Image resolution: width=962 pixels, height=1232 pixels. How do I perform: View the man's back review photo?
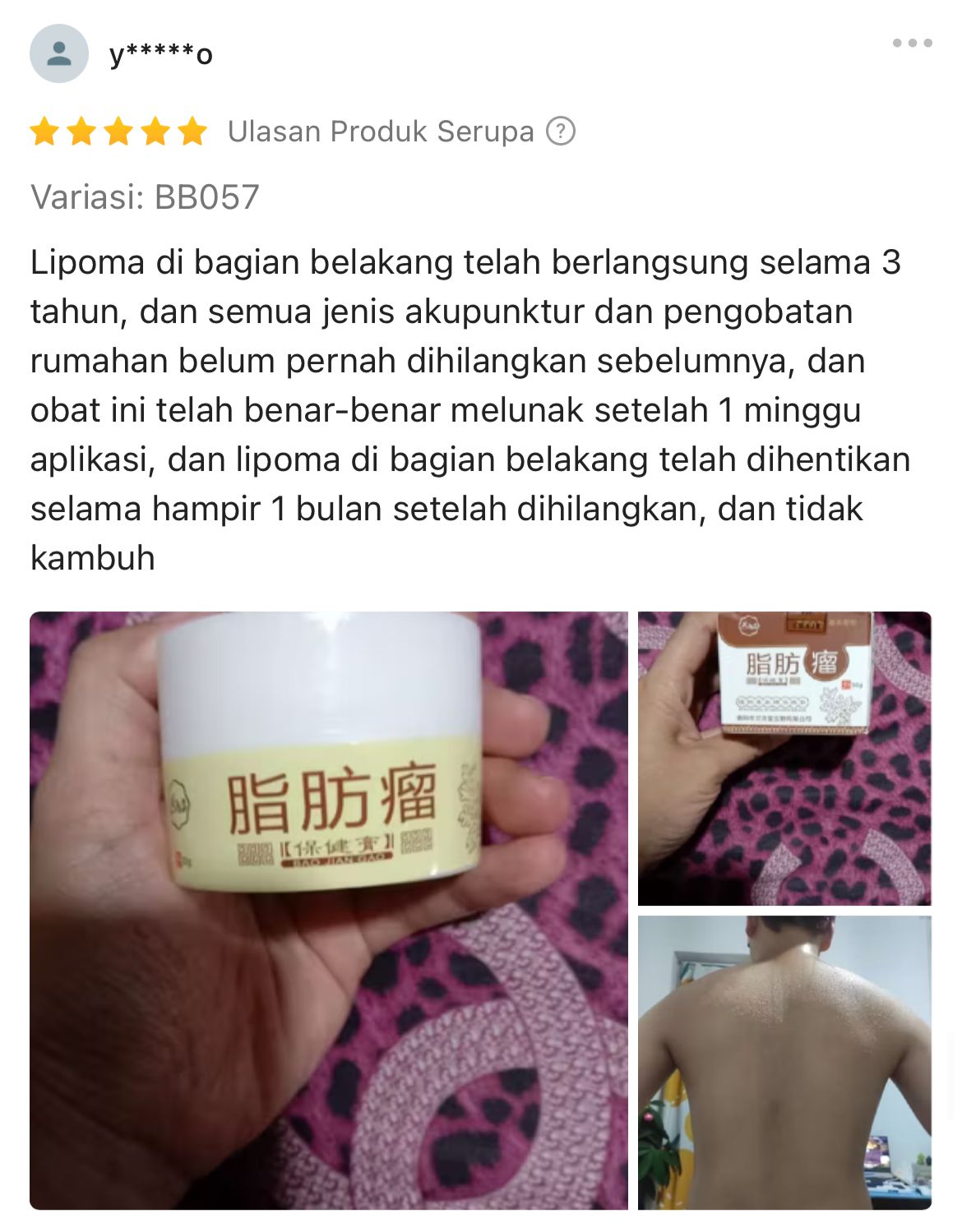click(x=784, y=1062)
